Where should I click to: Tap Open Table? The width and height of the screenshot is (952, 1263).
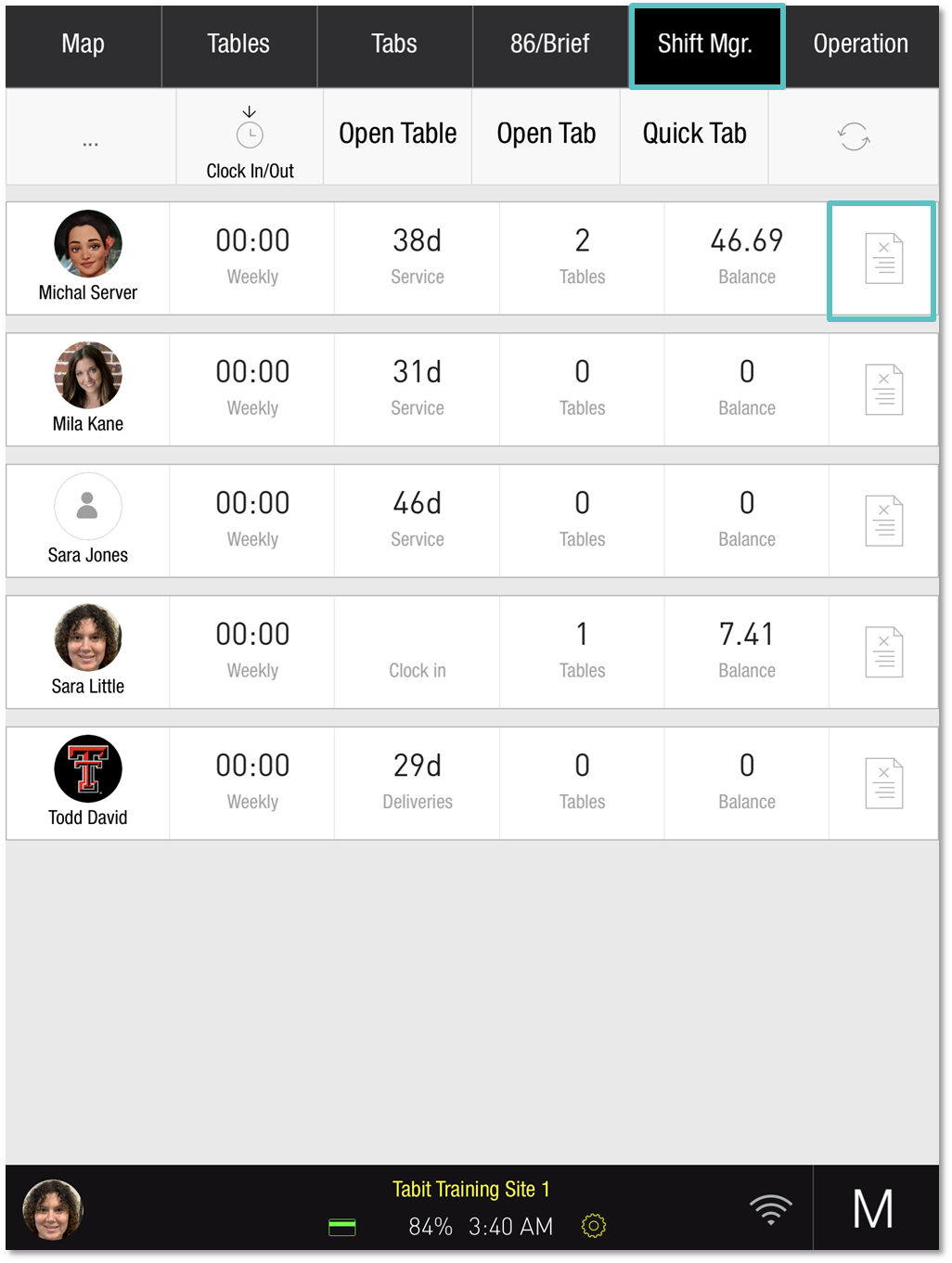click(398, 134)
